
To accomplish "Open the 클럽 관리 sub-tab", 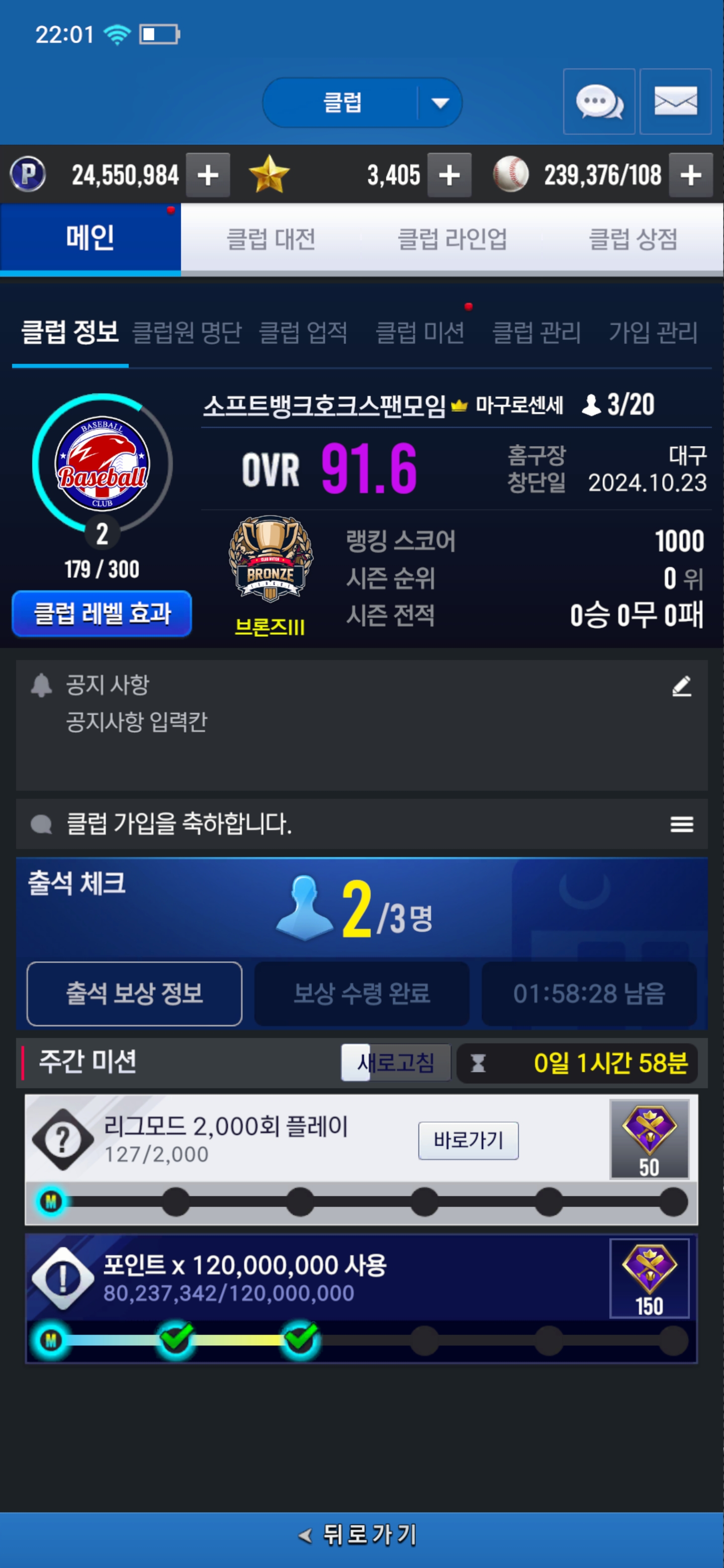I will pos(536,332).
